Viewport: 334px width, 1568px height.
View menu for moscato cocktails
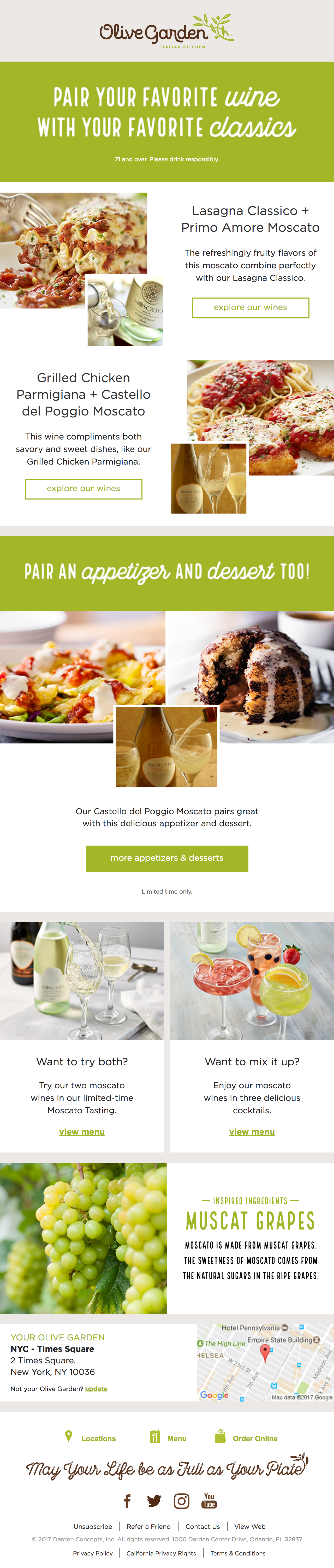coord(252,1132)
